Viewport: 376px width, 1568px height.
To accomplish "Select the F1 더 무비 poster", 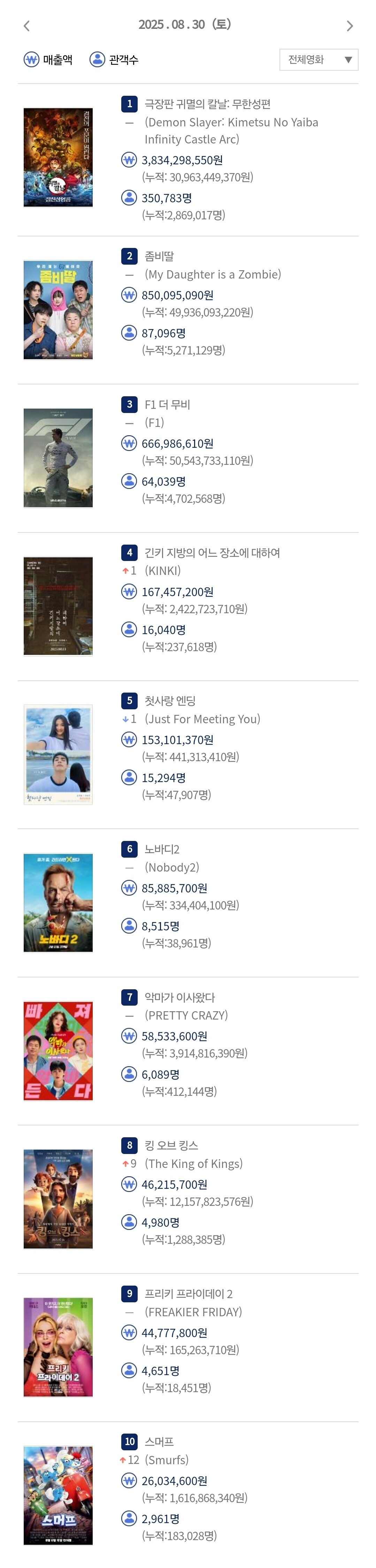I will click(x=58, y=458).
